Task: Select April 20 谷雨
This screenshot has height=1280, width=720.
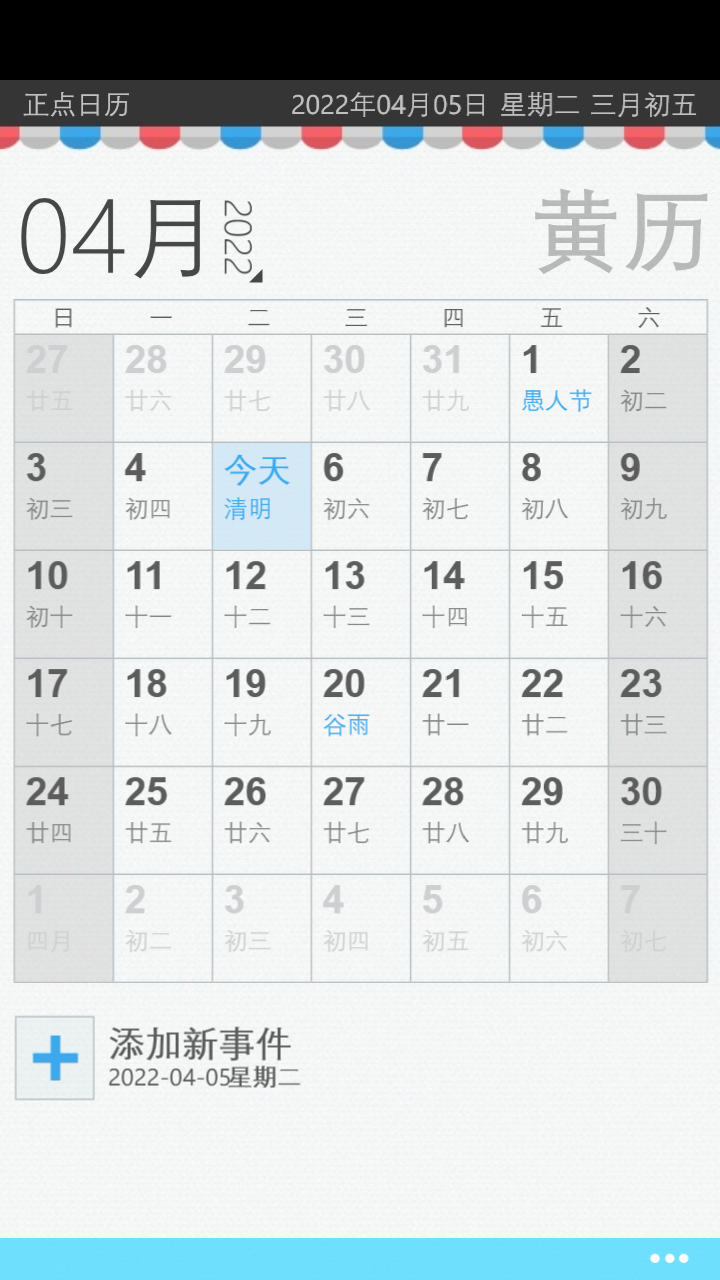Action: [x=360, y=712]
